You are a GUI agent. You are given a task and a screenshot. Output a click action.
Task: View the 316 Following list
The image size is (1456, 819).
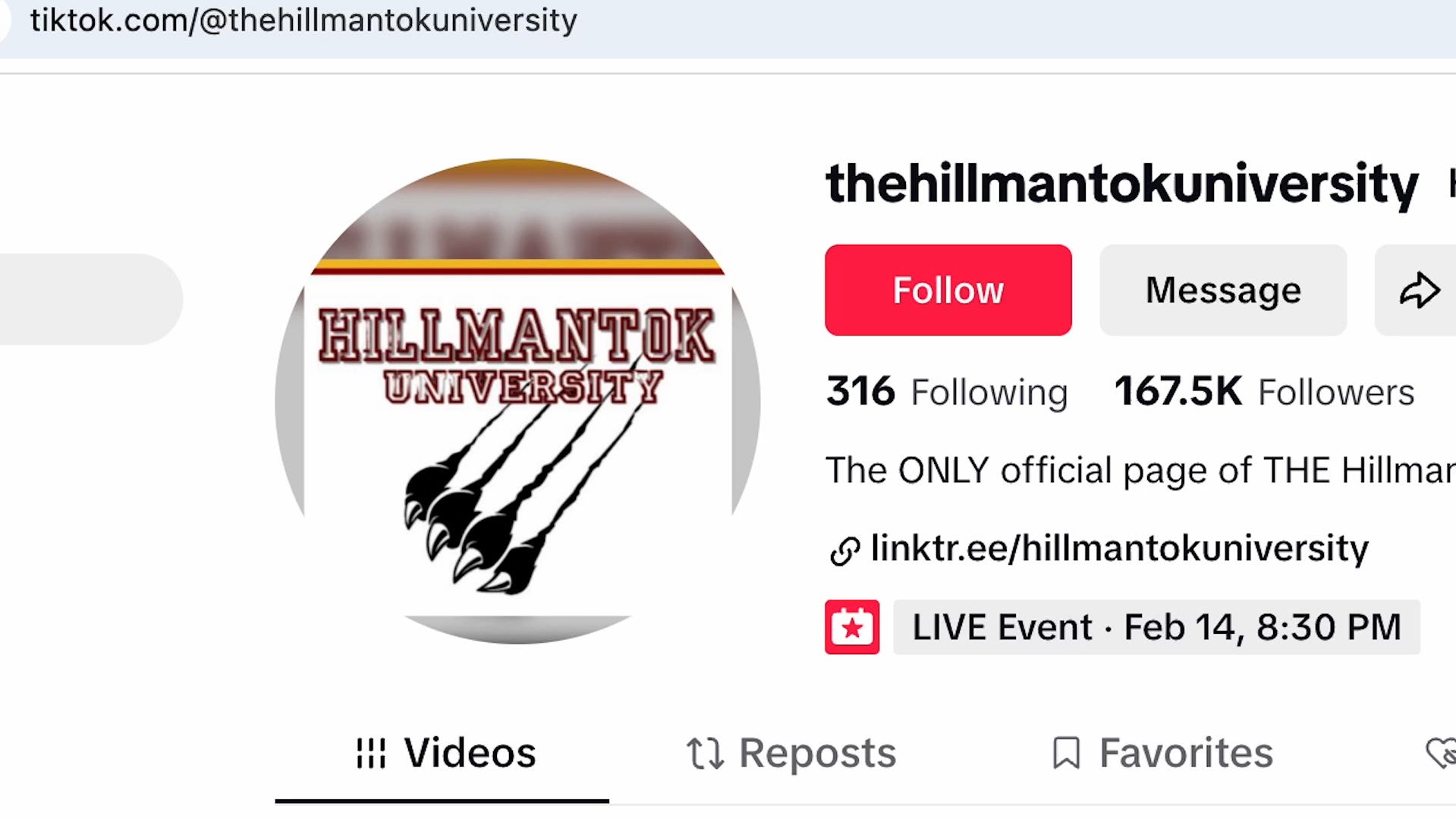pos(947,392)
